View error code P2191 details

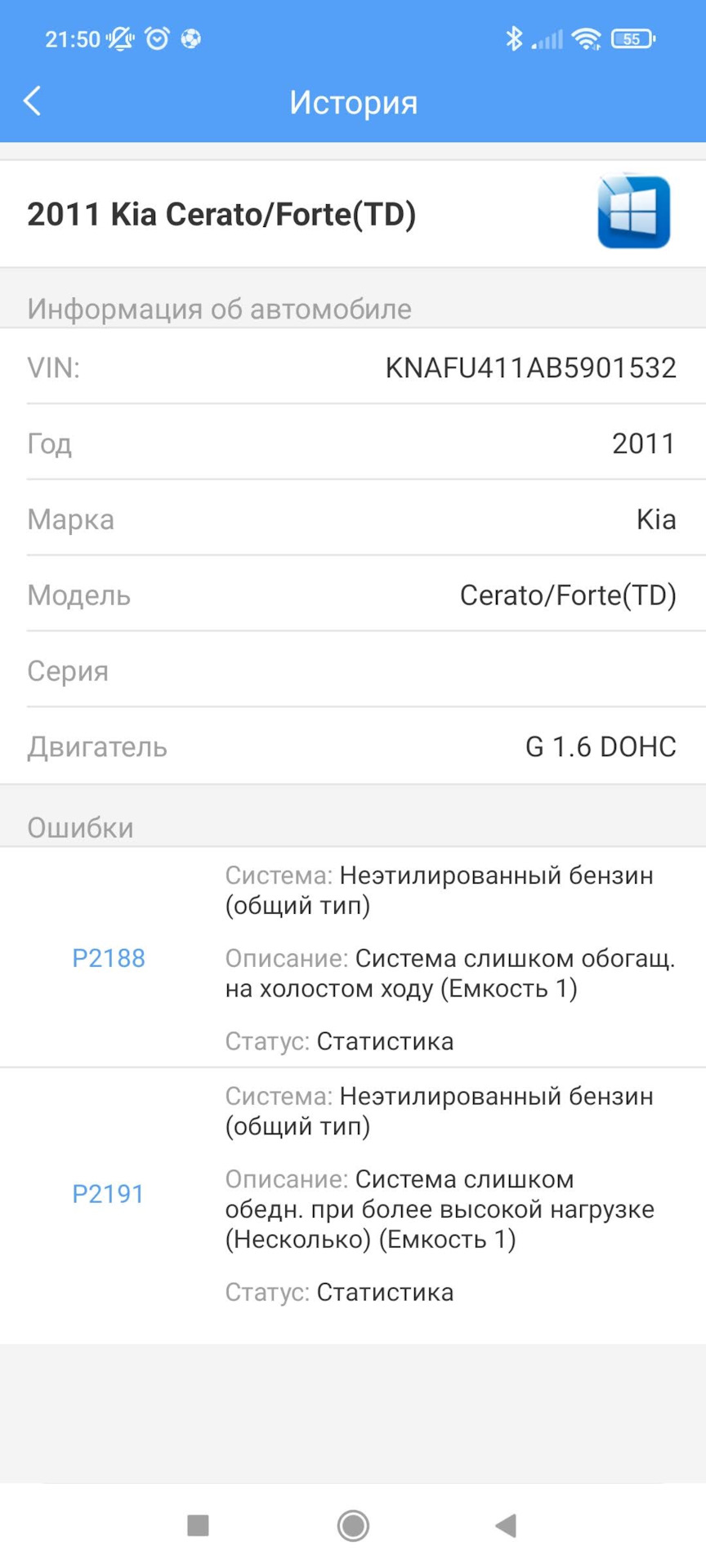click(x=108, y=1194)
